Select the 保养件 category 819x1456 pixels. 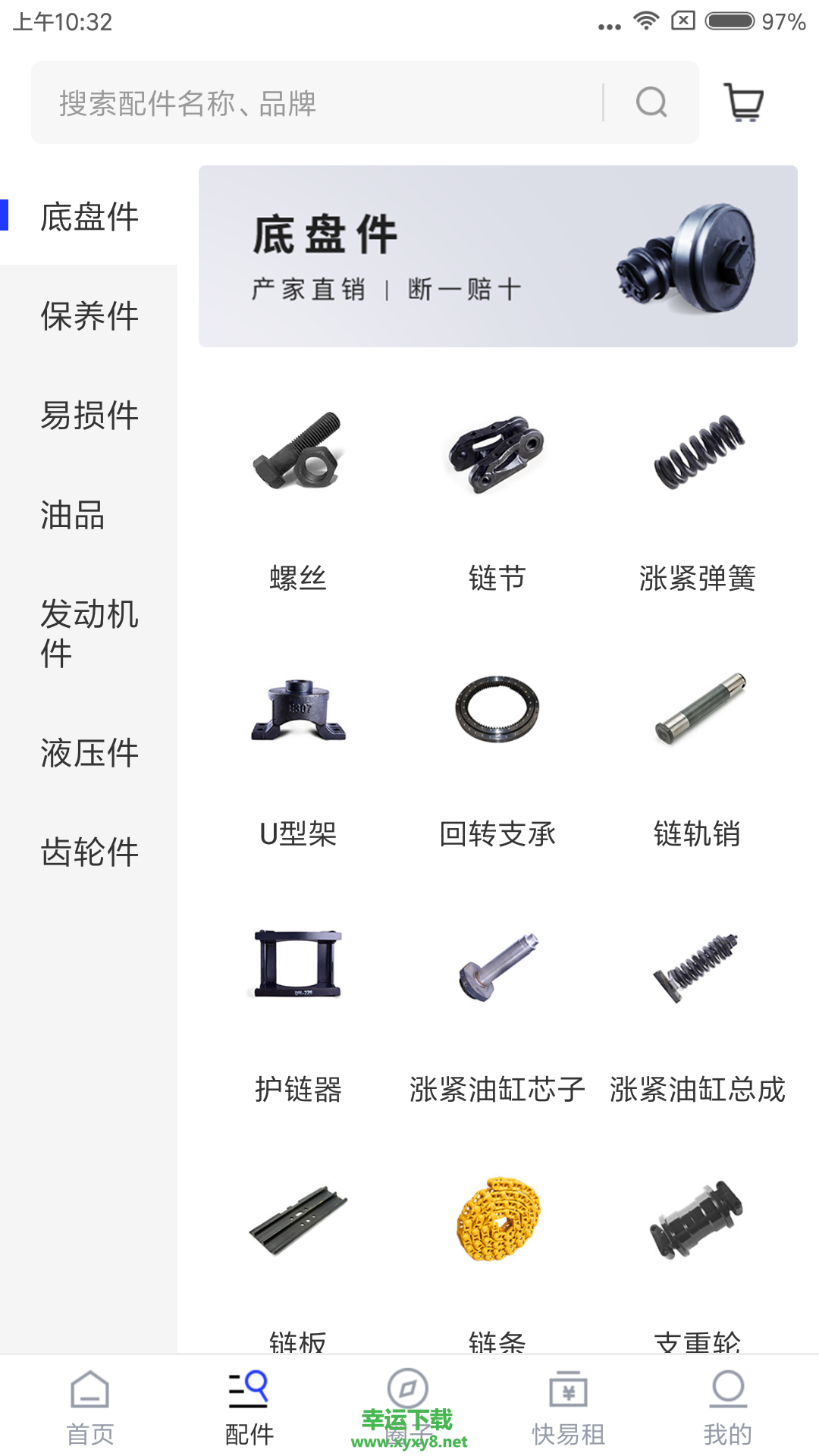click(x=89, y=316)
